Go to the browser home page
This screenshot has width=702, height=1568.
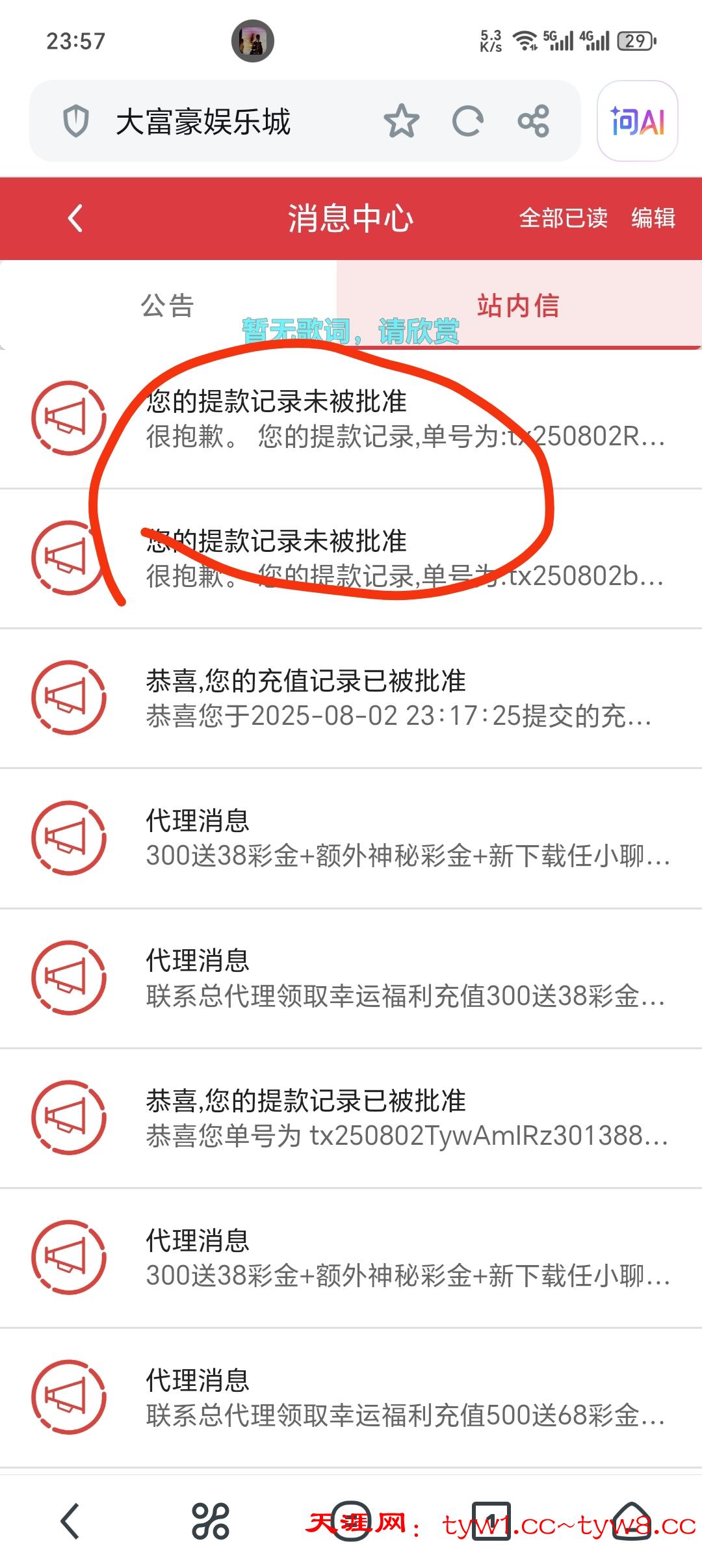[x=631, y=1521]
